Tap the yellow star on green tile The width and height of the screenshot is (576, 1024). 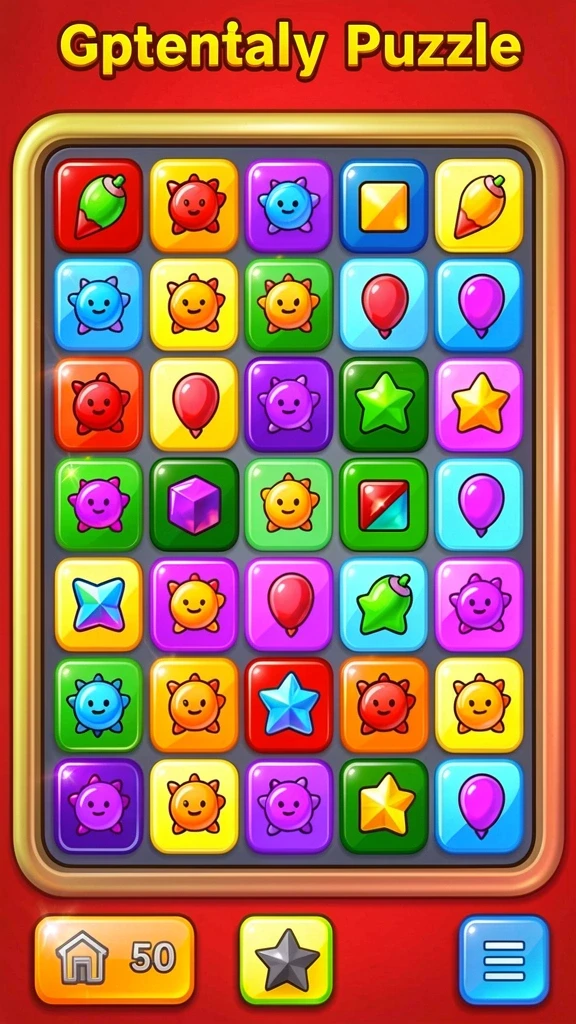384,805
